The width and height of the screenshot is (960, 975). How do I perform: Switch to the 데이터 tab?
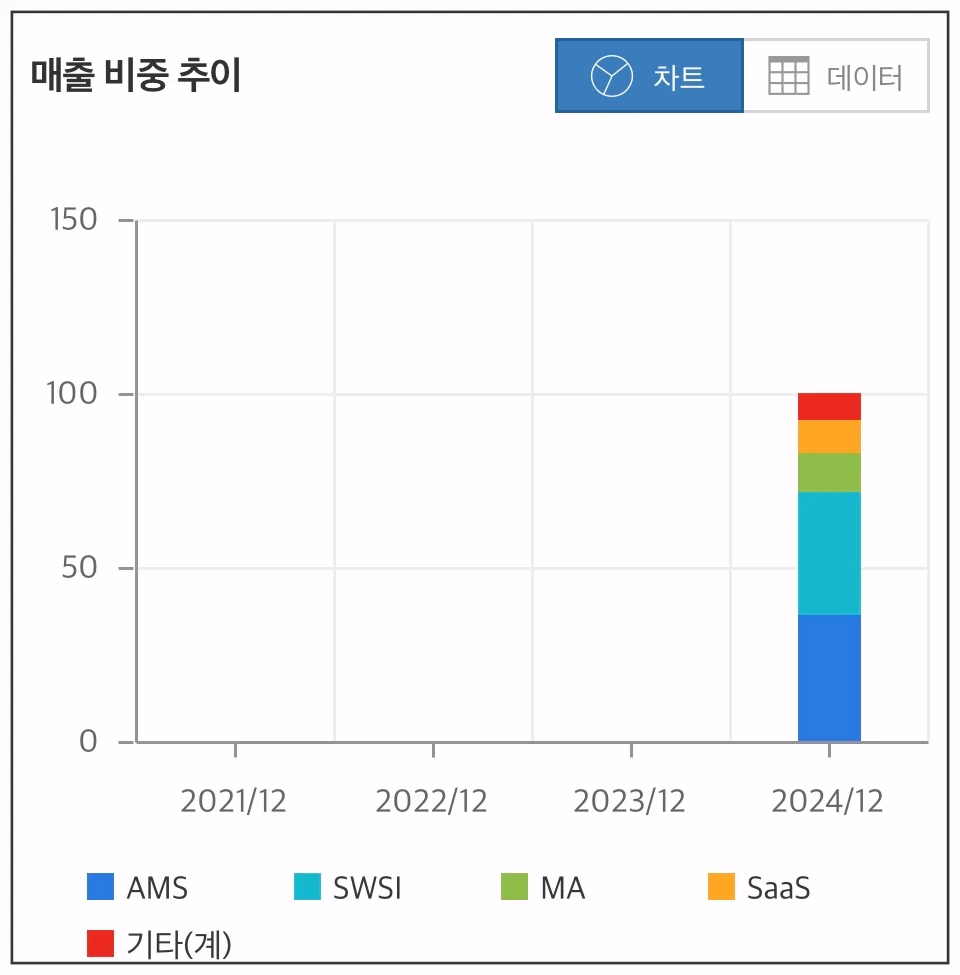tap(838, 75)
